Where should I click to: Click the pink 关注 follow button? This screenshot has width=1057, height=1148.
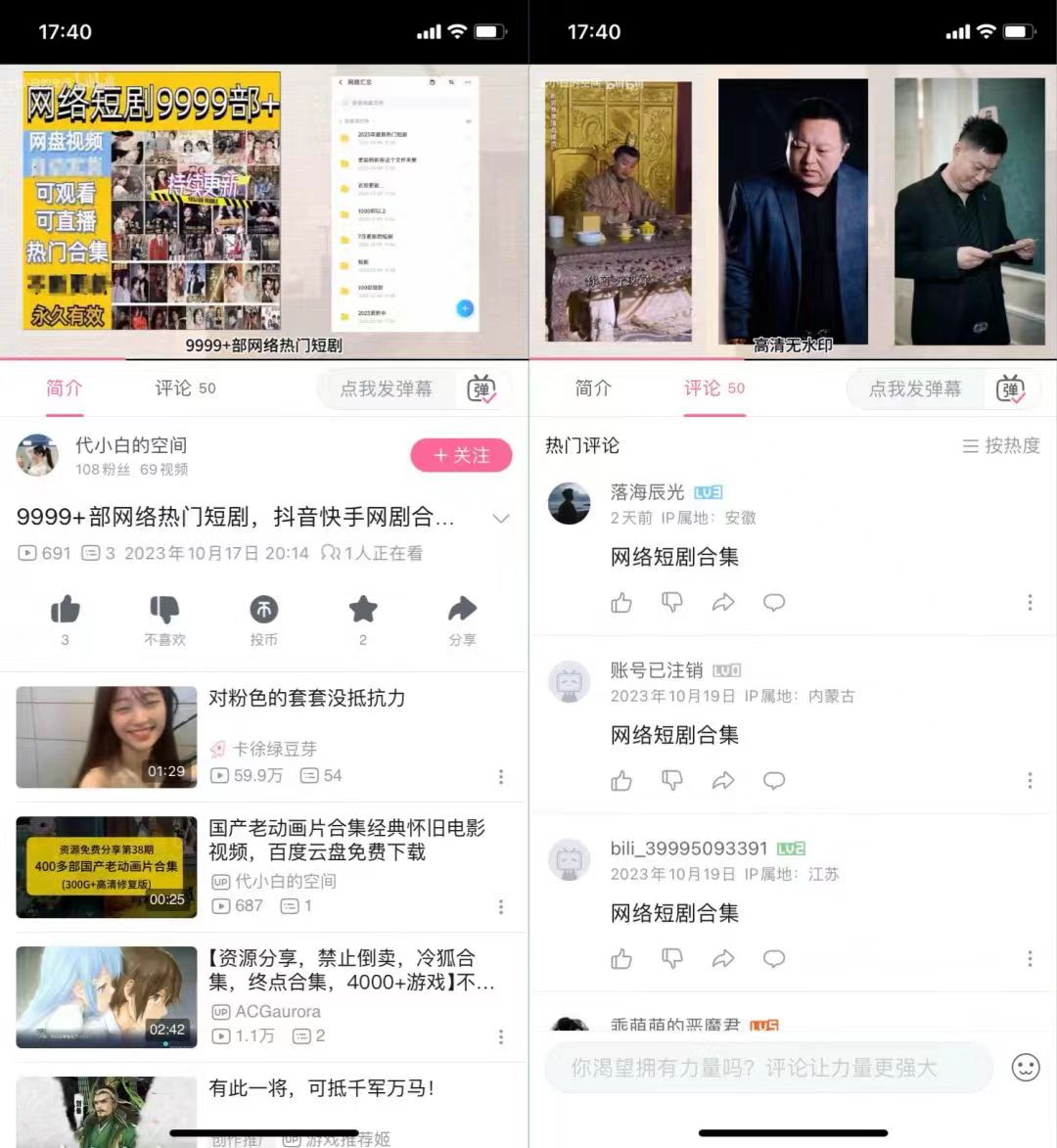click(x=461, y=455)
